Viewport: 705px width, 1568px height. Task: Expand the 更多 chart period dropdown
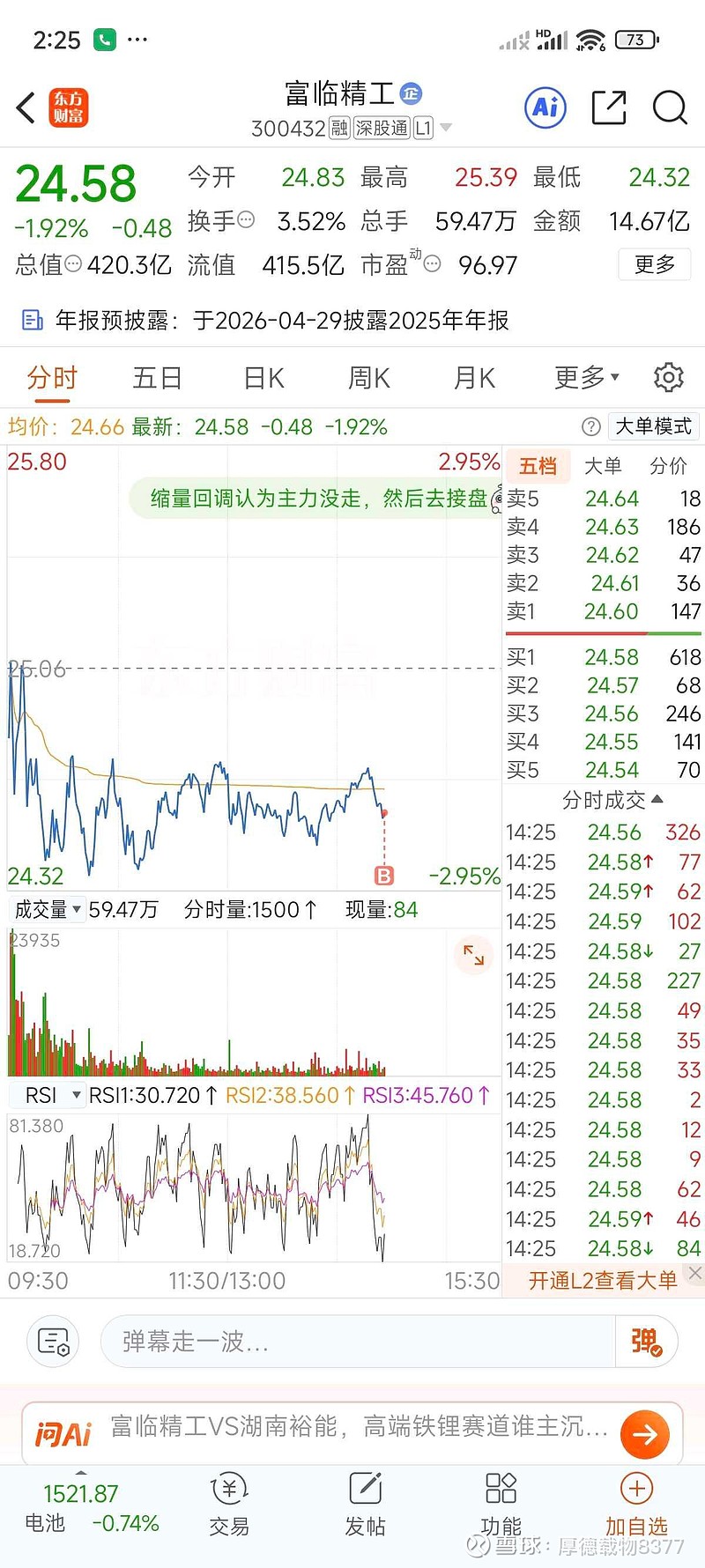(586, 378)
